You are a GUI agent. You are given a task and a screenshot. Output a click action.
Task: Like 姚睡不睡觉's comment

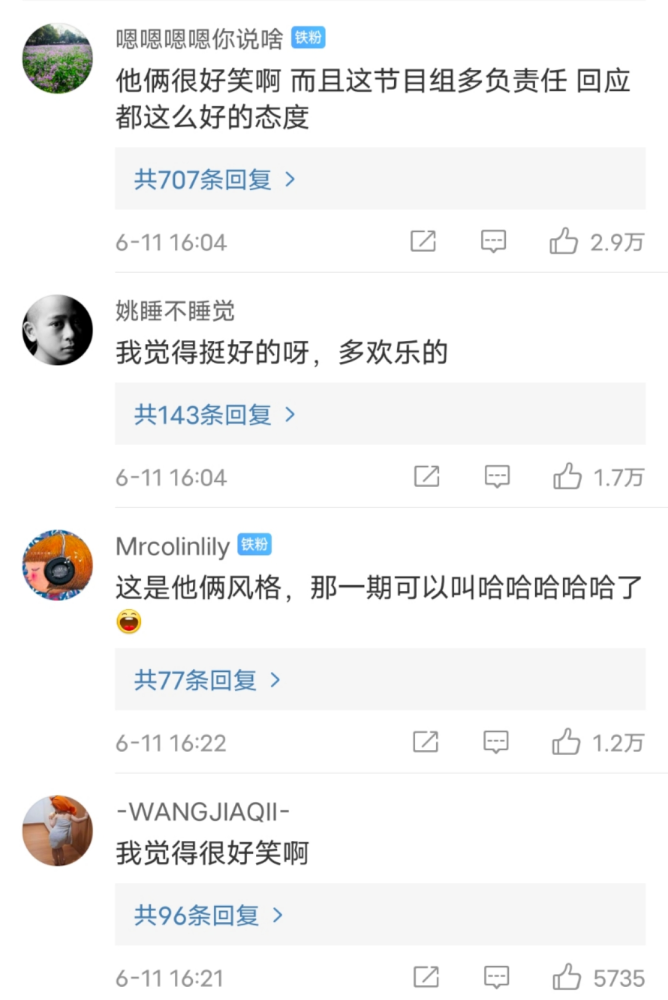pos(567,477)
